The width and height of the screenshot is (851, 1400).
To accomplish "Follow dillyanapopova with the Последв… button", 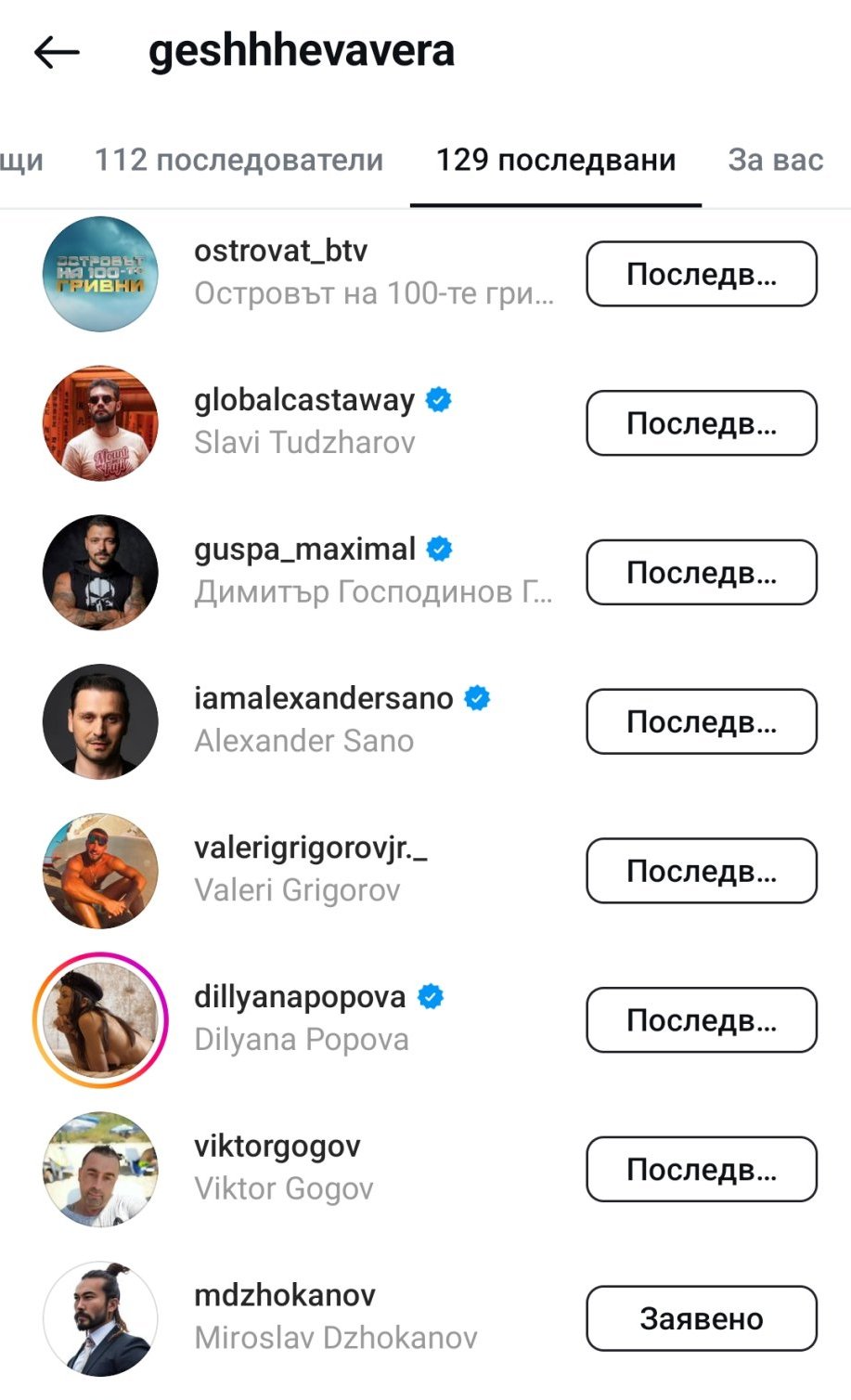I will (x=701, y=1019).
